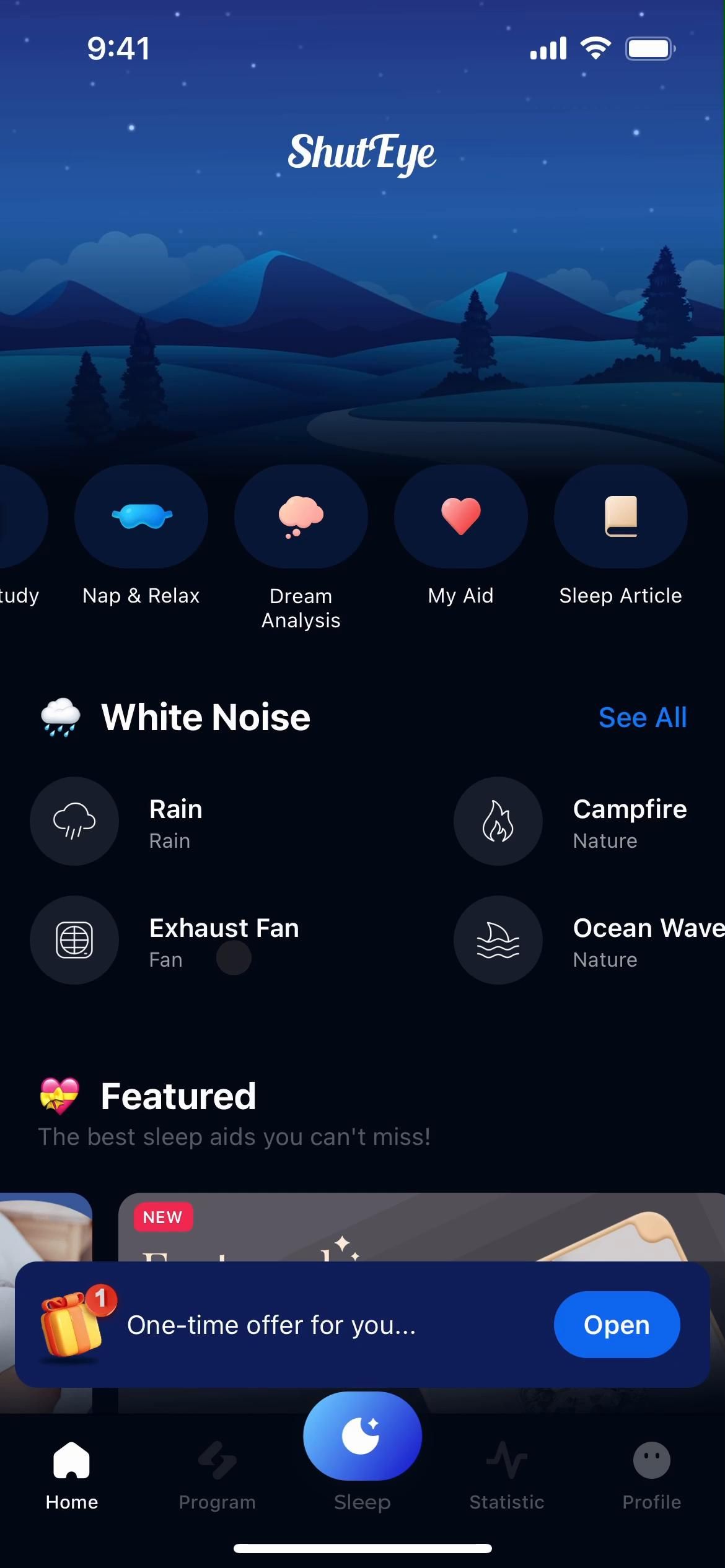Play the Campfire nature sound
The image size is (725, 1568).
click(x=498, y=821)
